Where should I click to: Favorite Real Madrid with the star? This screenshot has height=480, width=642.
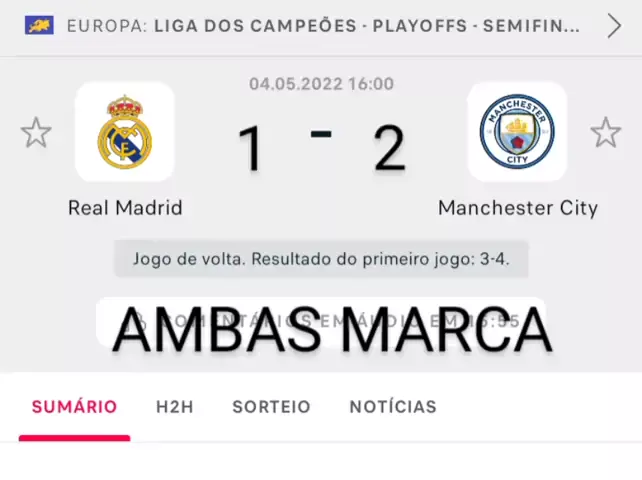tap(36, 132)
